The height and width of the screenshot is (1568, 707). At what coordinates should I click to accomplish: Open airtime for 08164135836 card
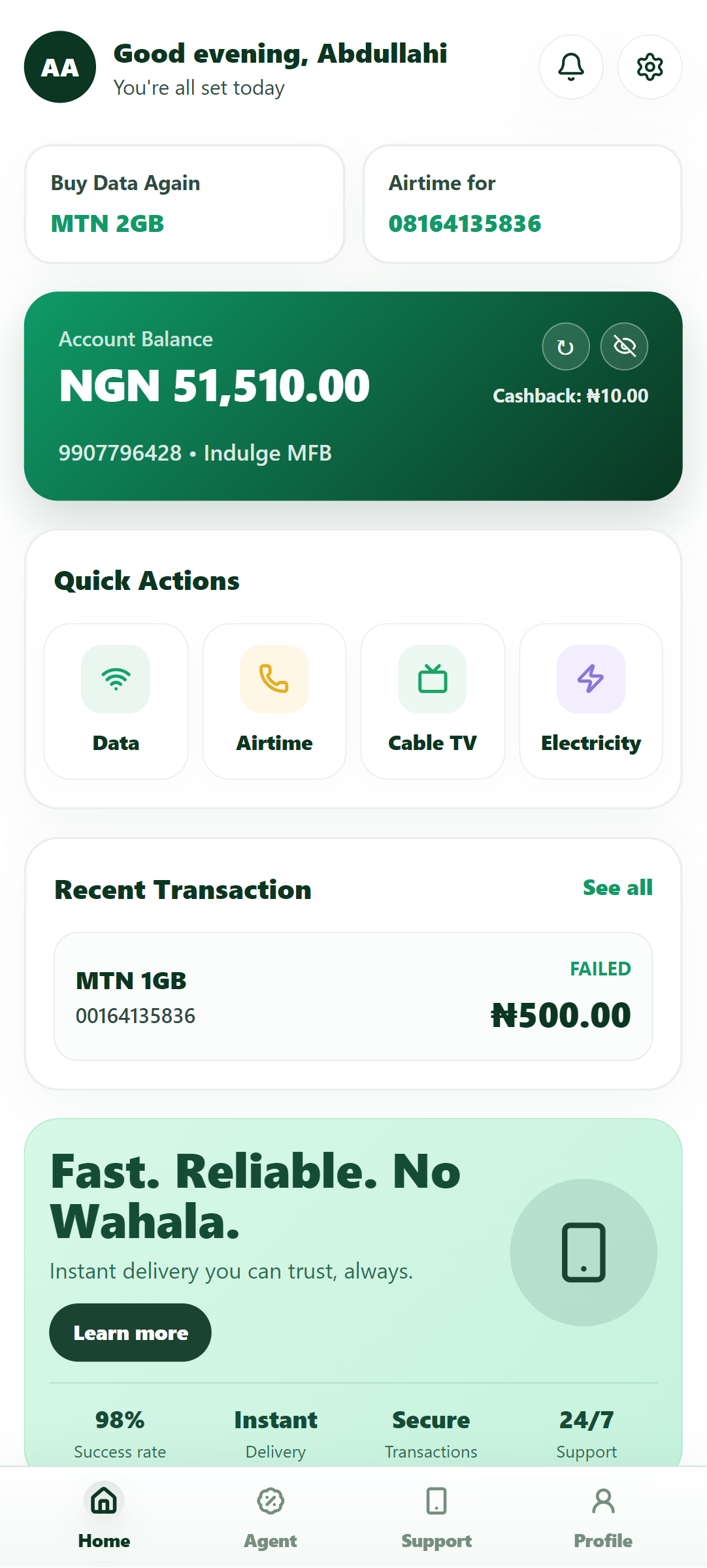(x=522, y=204)
